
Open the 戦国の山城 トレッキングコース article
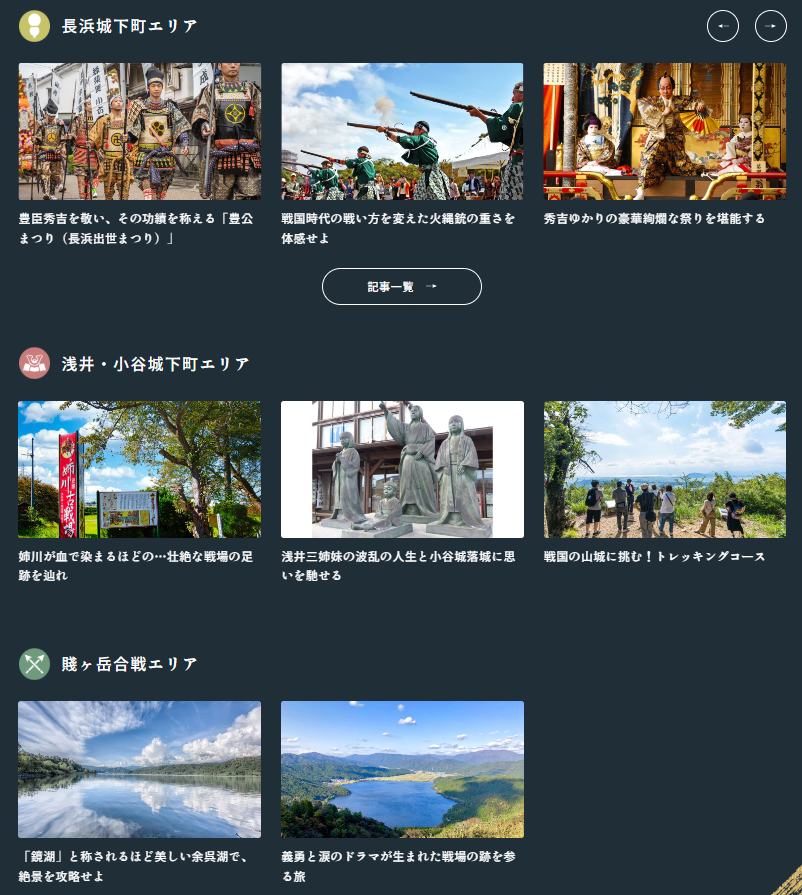pos(665,470)
